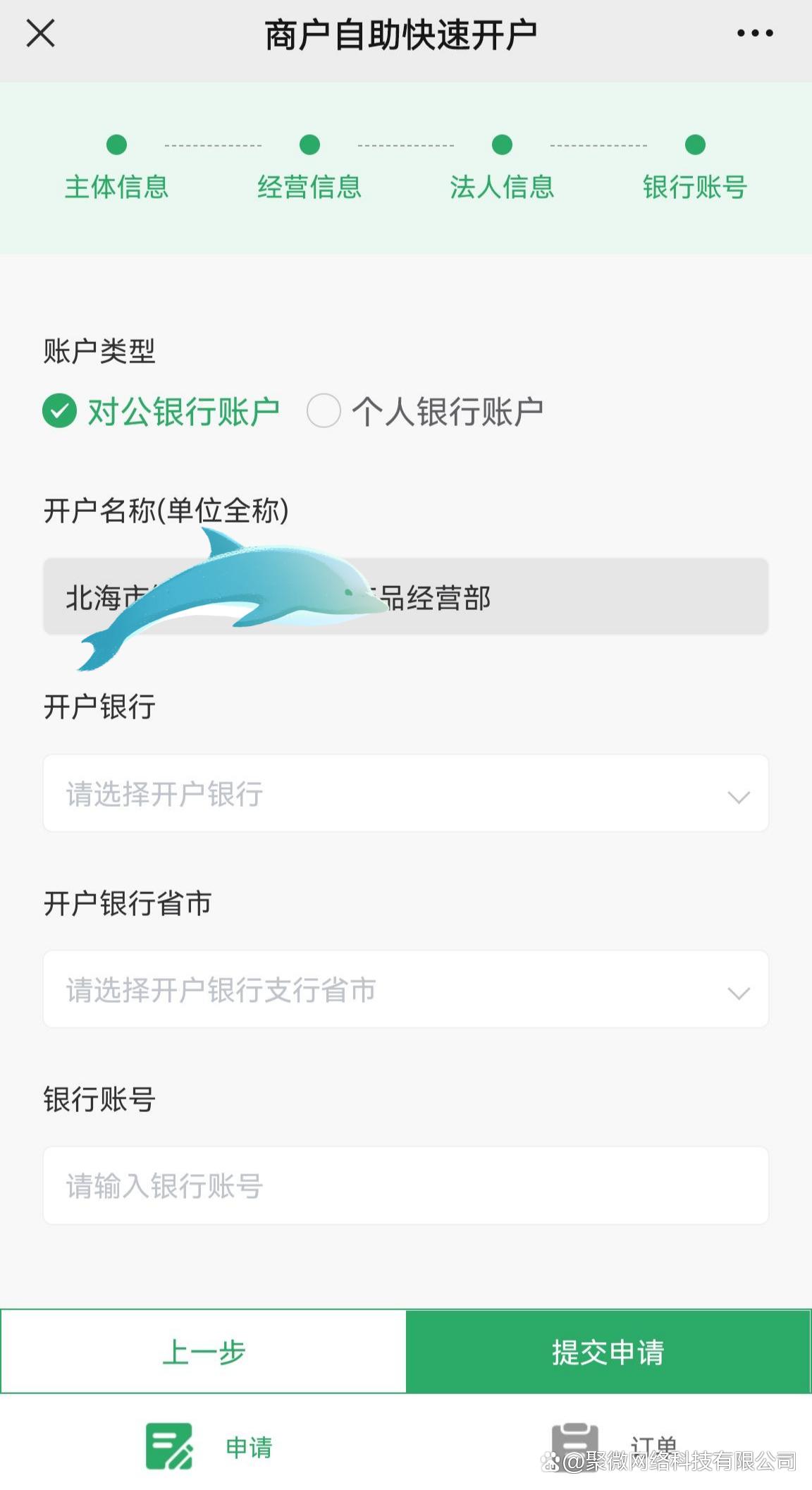This screenshot has width=812, height=1490.
Task: Expand the bank branch region selector chevron
Action: click(x=738, y=994)
